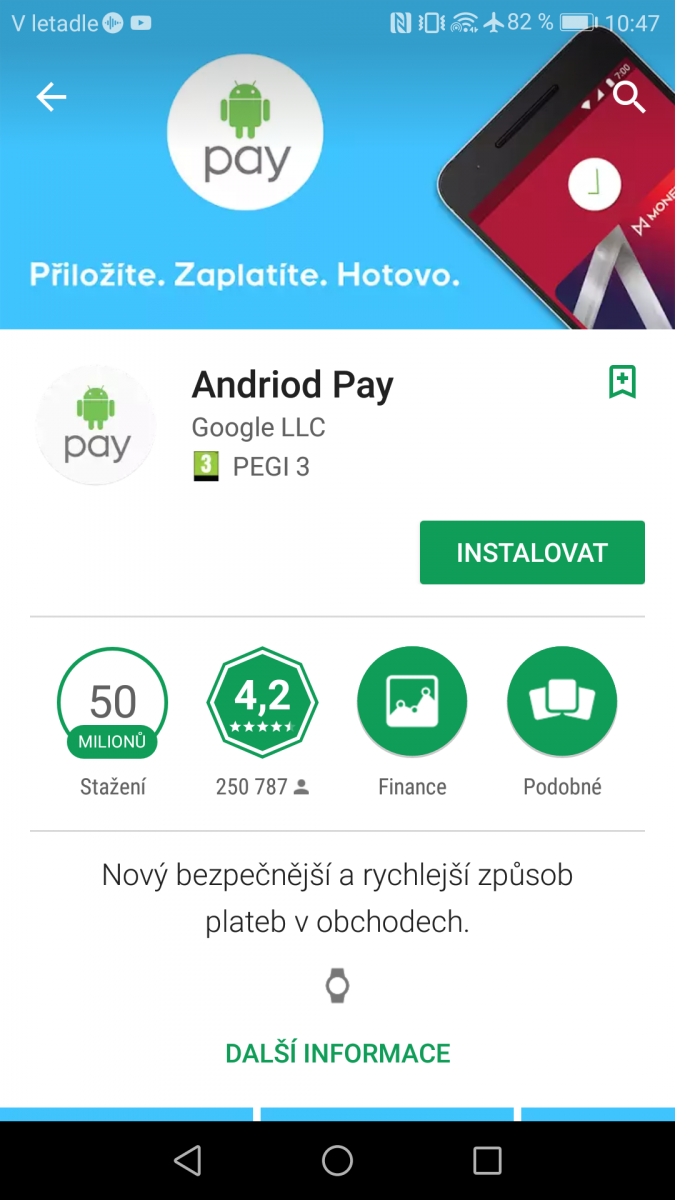The width and height of the screenshot is (675, 1200).
Task: Tap the INSTALOVAT button
Action: 532,552
